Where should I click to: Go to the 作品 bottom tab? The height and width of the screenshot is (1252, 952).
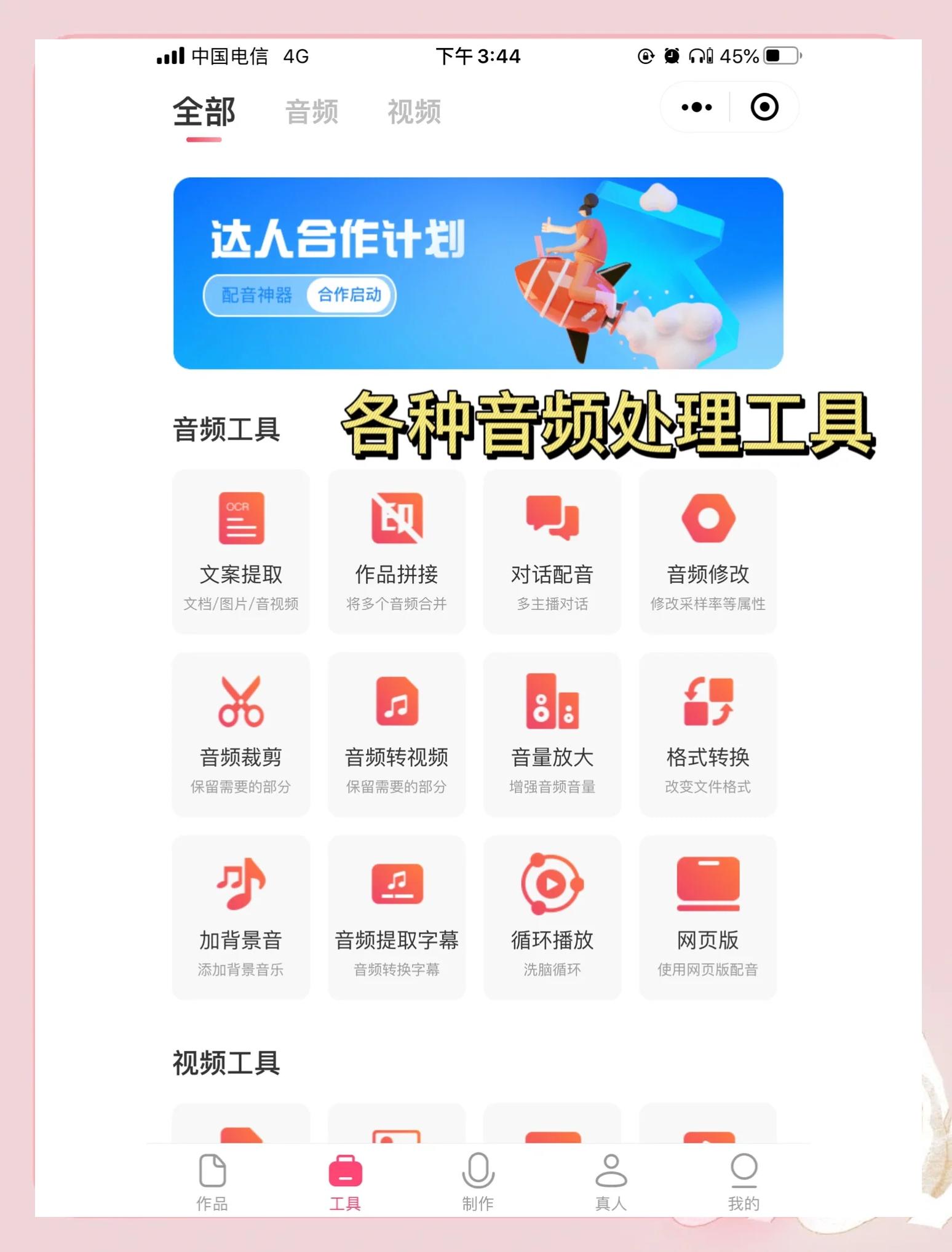212,1182
